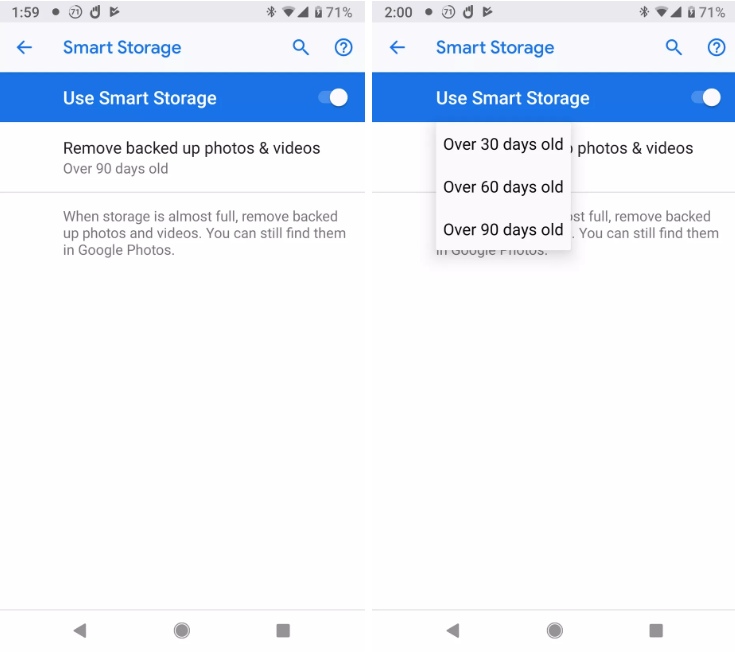Tap search icon on the 2:00 screen

point(674,47)
